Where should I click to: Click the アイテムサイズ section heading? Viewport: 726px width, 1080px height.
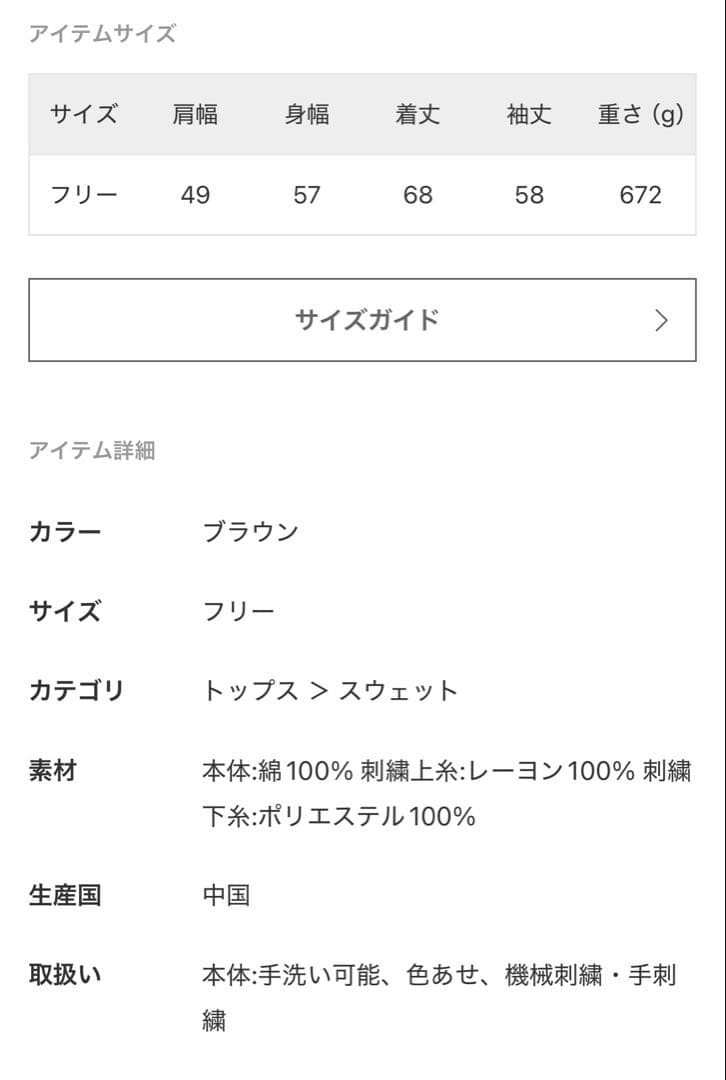coord(103,33)
